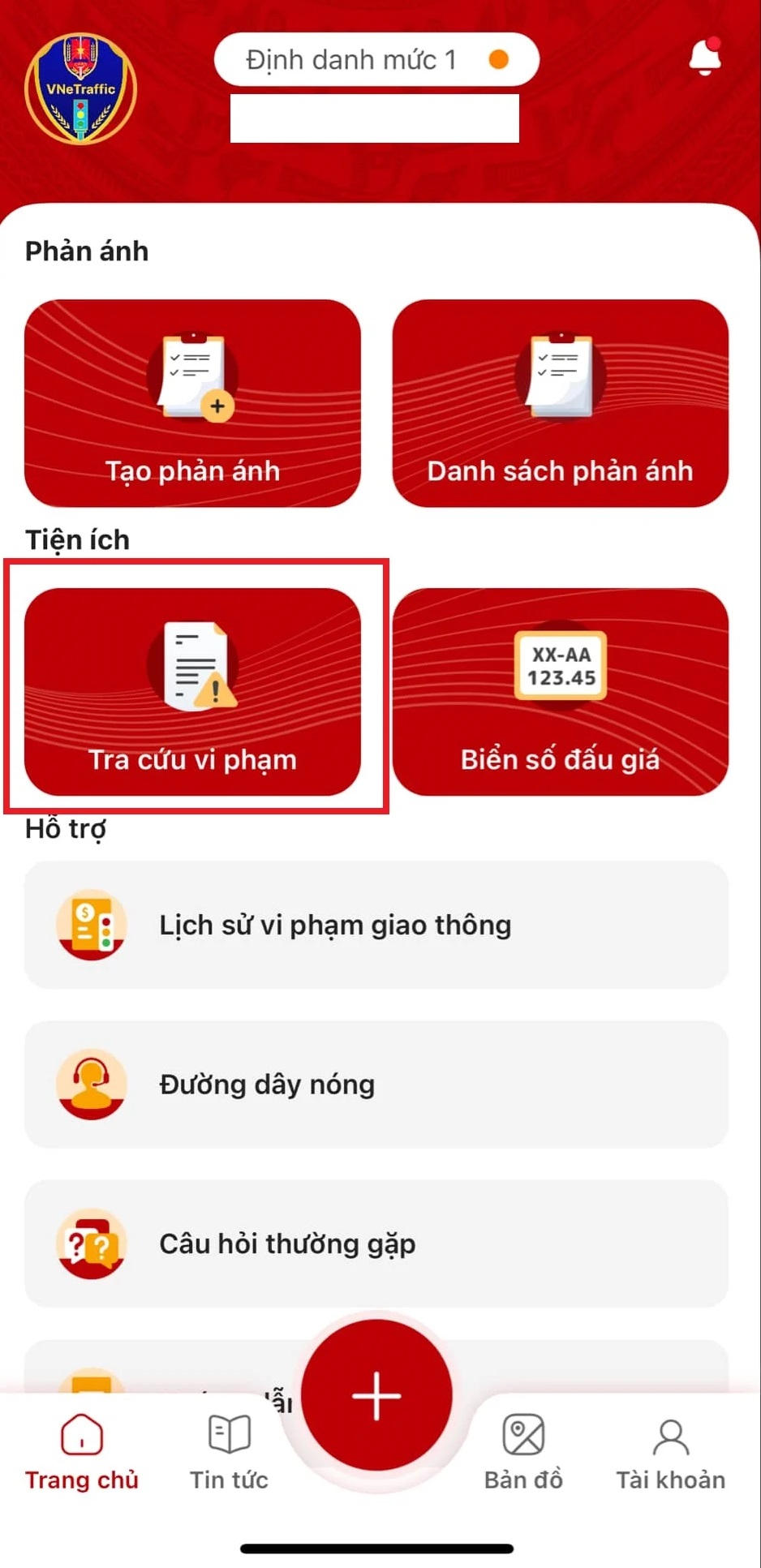This screenshot has height=1568, width=761.
Task: Open the Đường dây nóng row
Action: click(376, 1085)
